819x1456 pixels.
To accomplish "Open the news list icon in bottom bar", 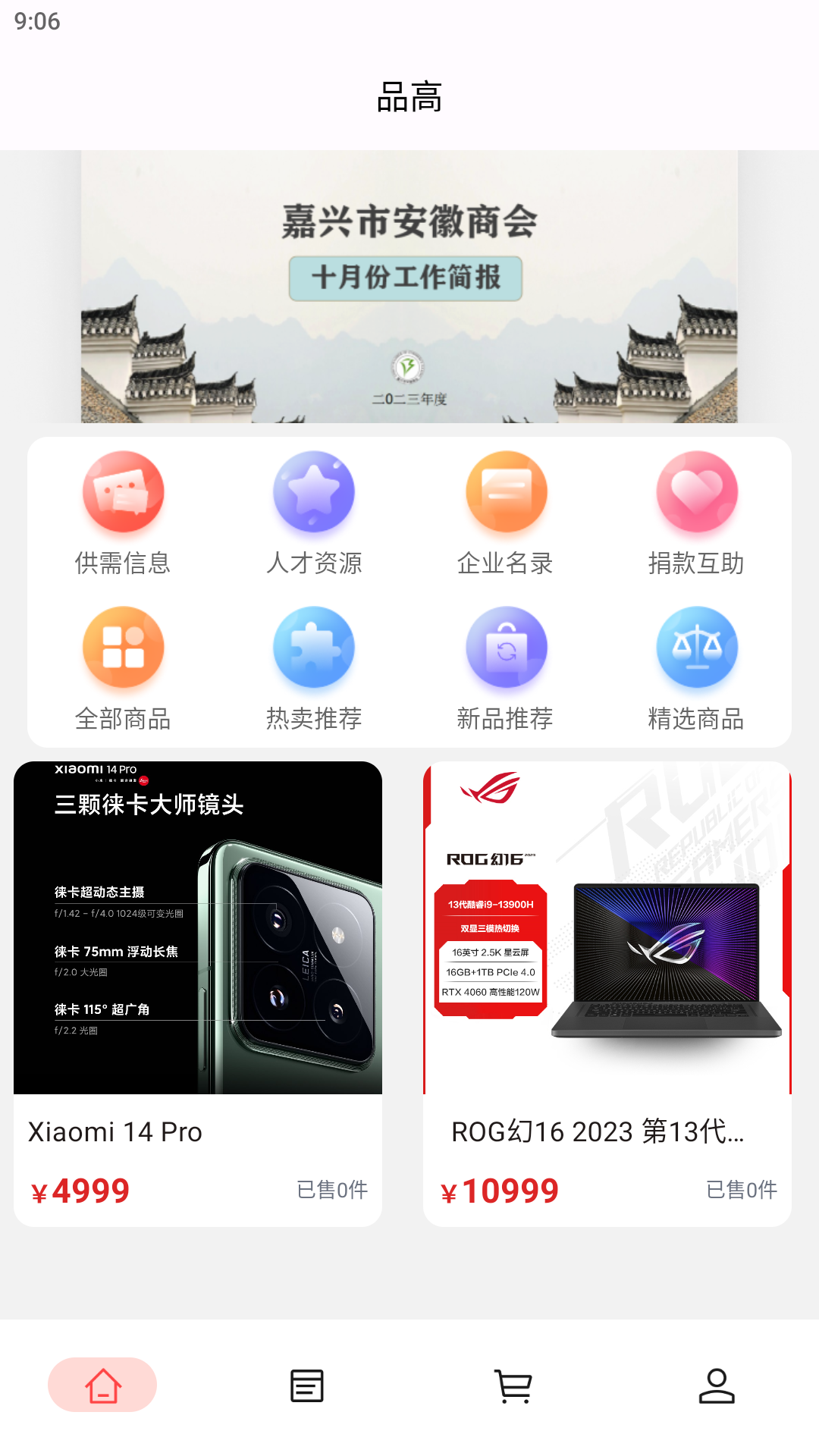I will 307,1385.
